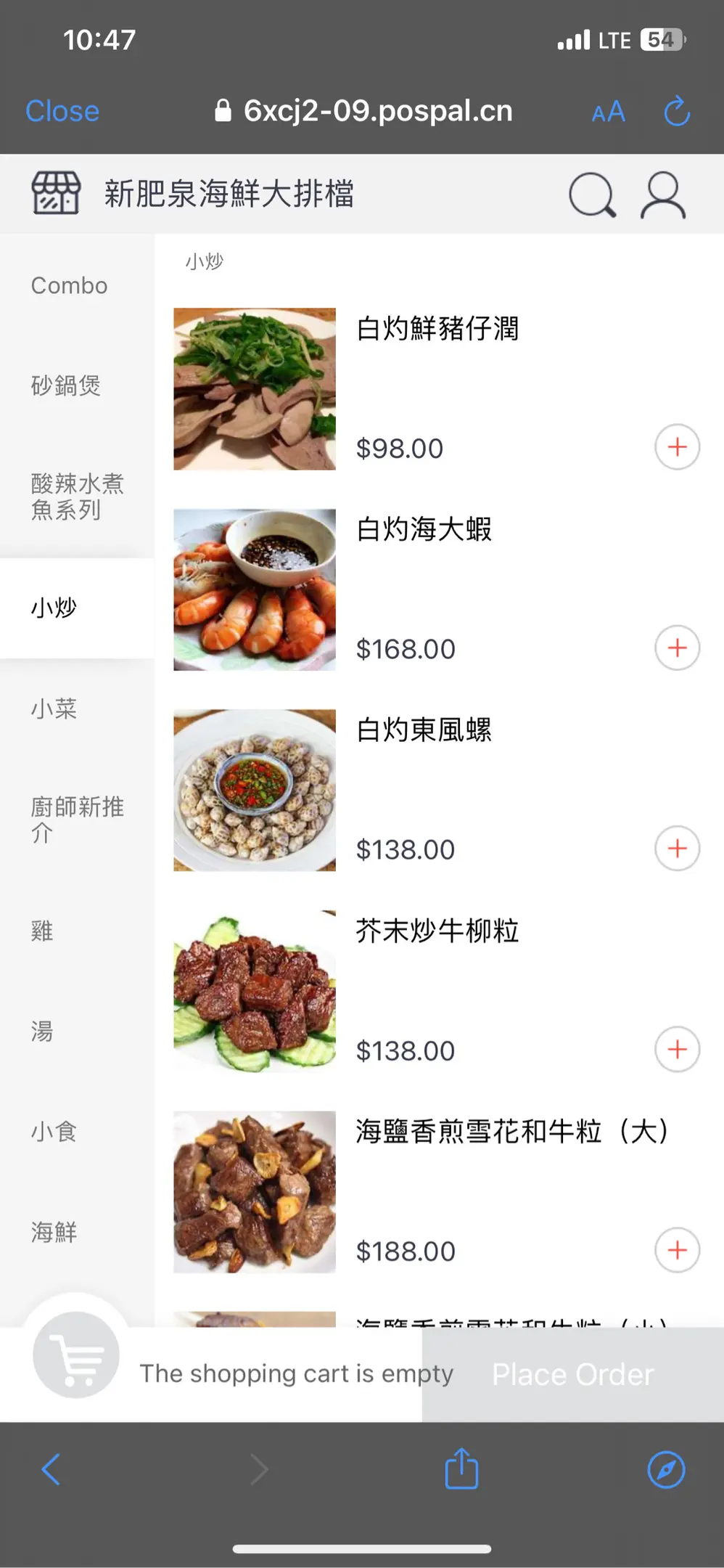
Task: Switch to the 小菜 category
Action: point(54,709)
